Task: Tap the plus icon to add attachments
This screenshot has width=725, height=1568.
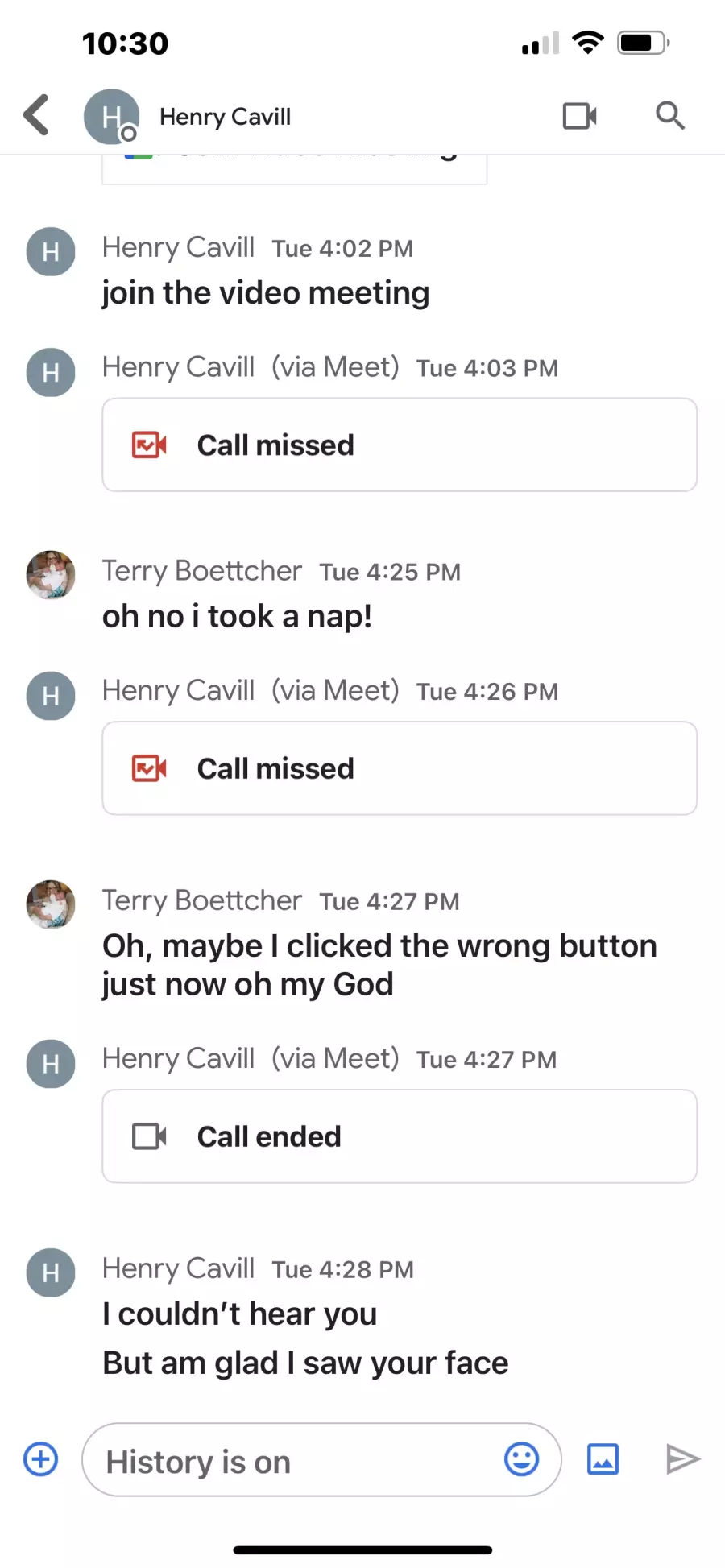Action: point(41,1459)
